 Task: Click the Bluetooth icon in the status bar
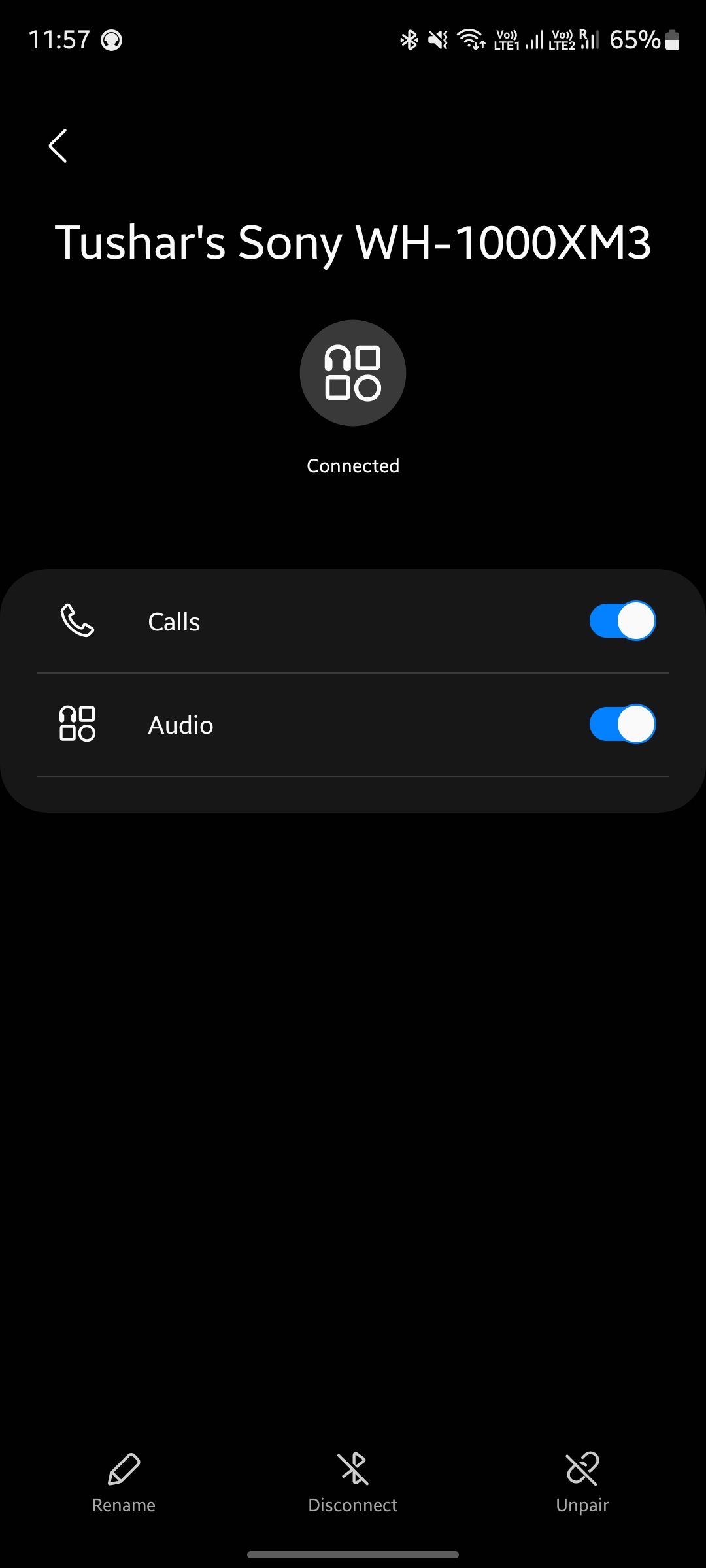coord(409,39)
